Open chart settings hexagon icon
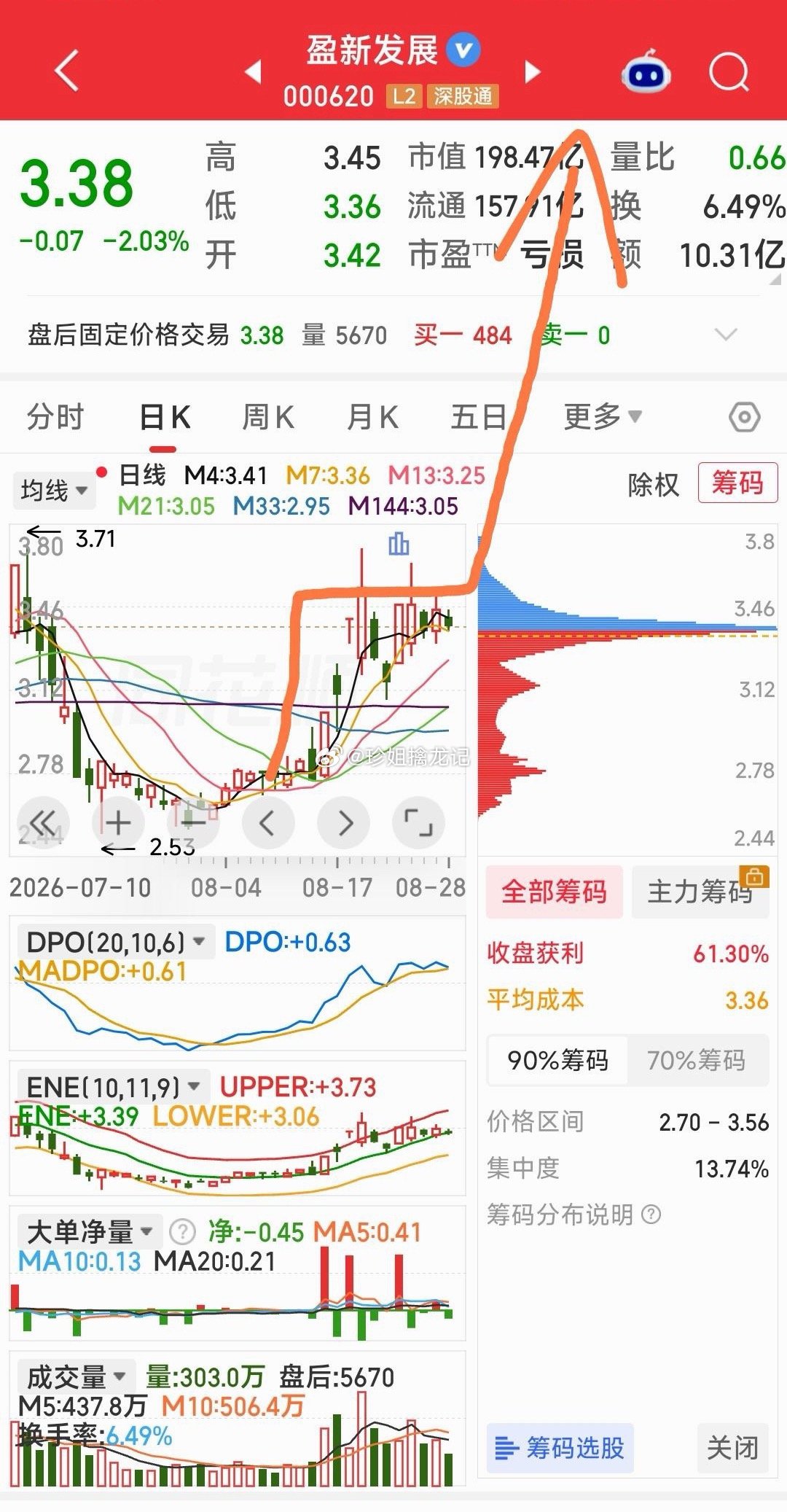787x1512 pixels. pyautogui.click(x=744, y=418)
